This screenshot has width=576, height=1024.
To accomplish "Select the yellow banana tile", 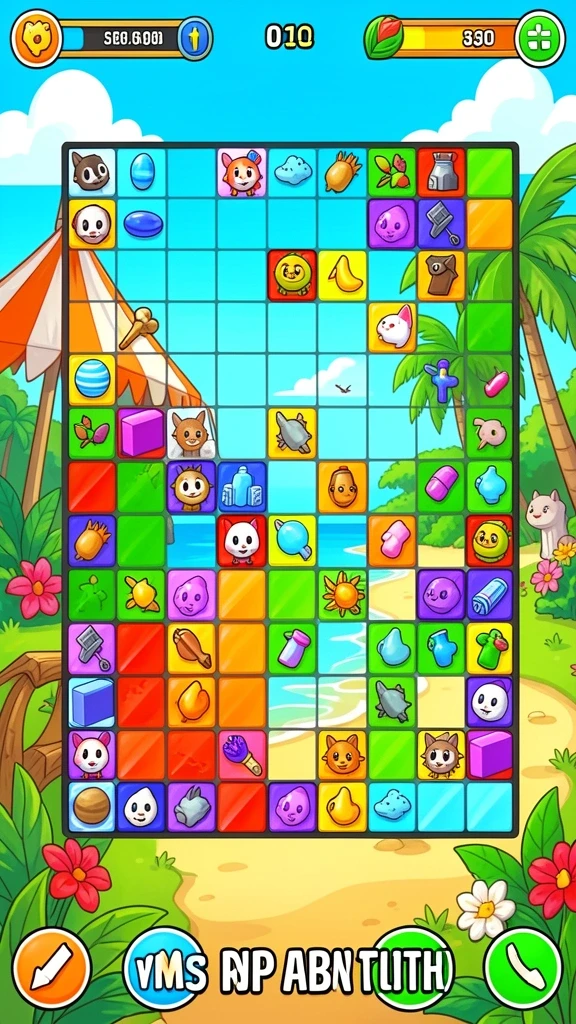I will pyautogui.click(x=342, y=275).
